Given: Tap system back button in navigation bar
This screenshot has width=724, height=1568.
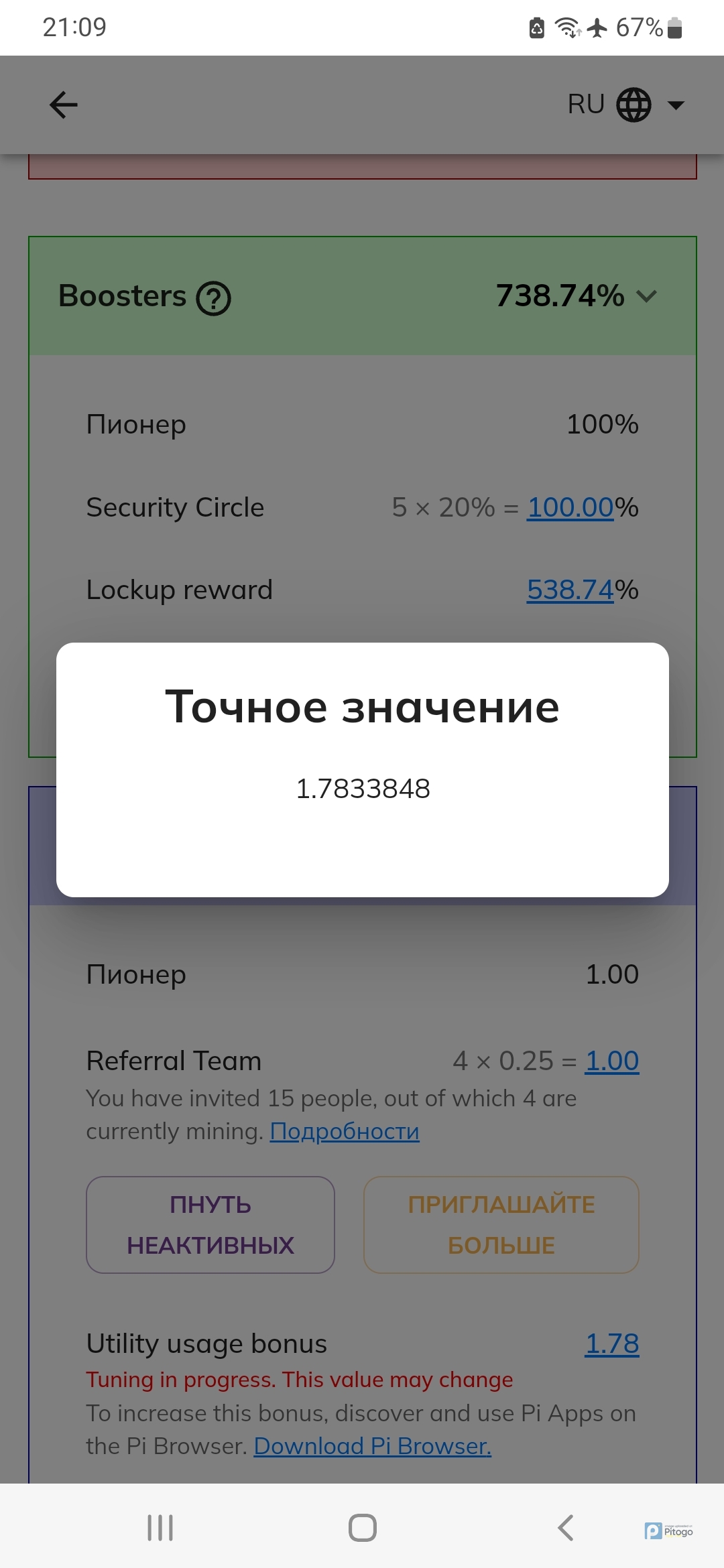Looking at the screenshot, I should (x=565, y=1528).
